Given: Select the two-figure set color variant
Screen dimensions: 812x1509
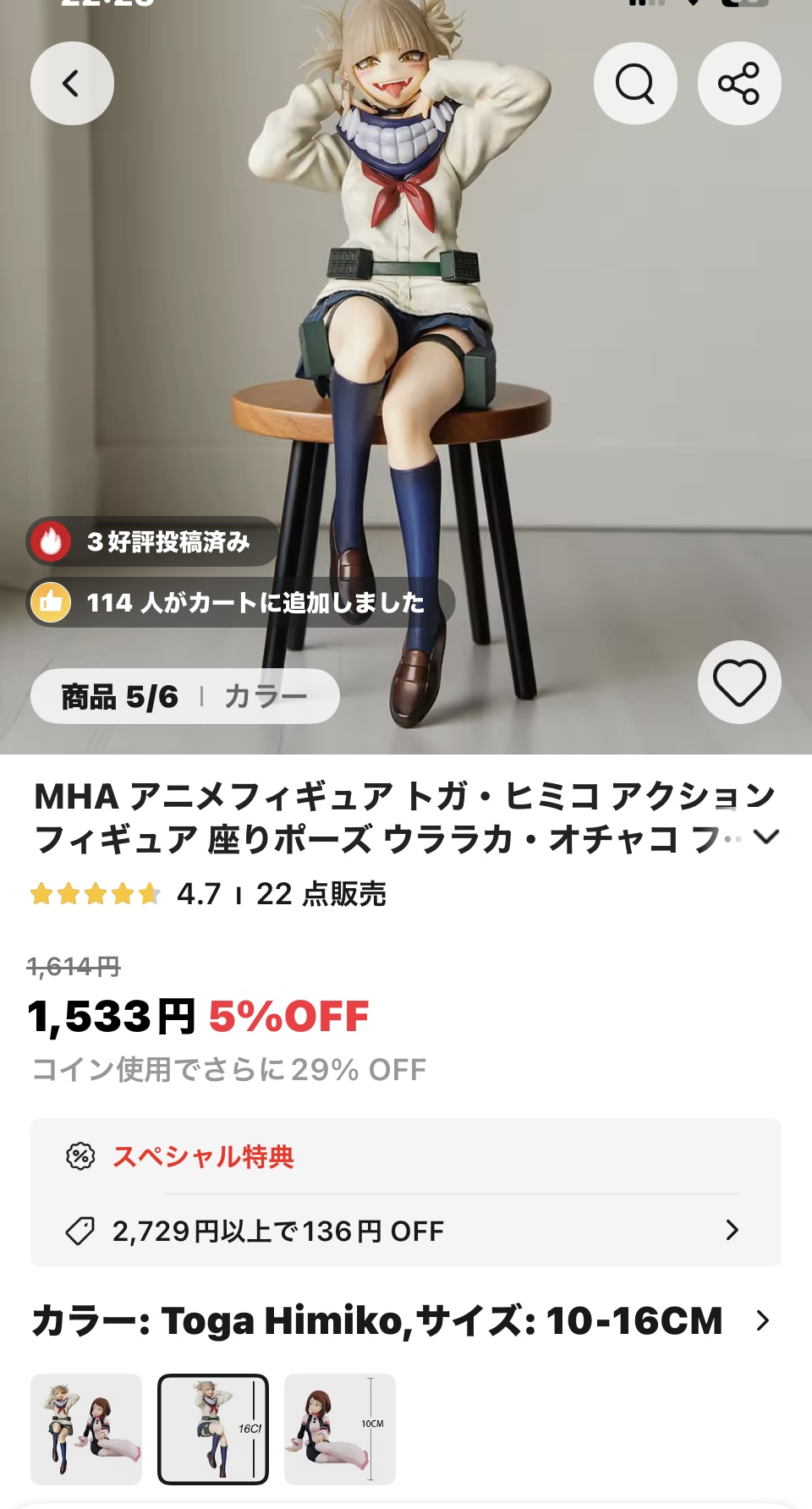Looking at the screenshot, I should (86, 1429).
